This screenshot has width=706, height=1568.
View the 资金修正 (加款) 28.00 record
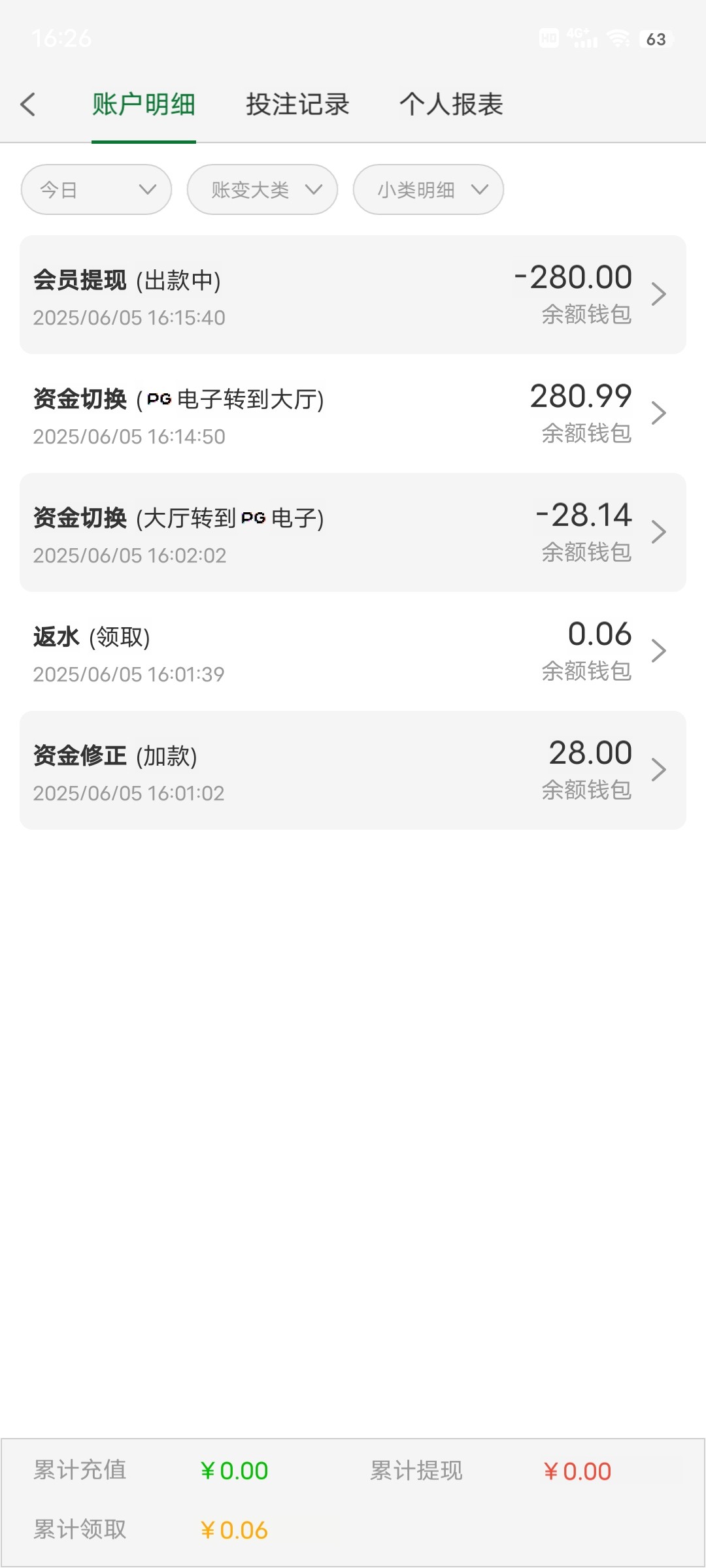[353, 770]
